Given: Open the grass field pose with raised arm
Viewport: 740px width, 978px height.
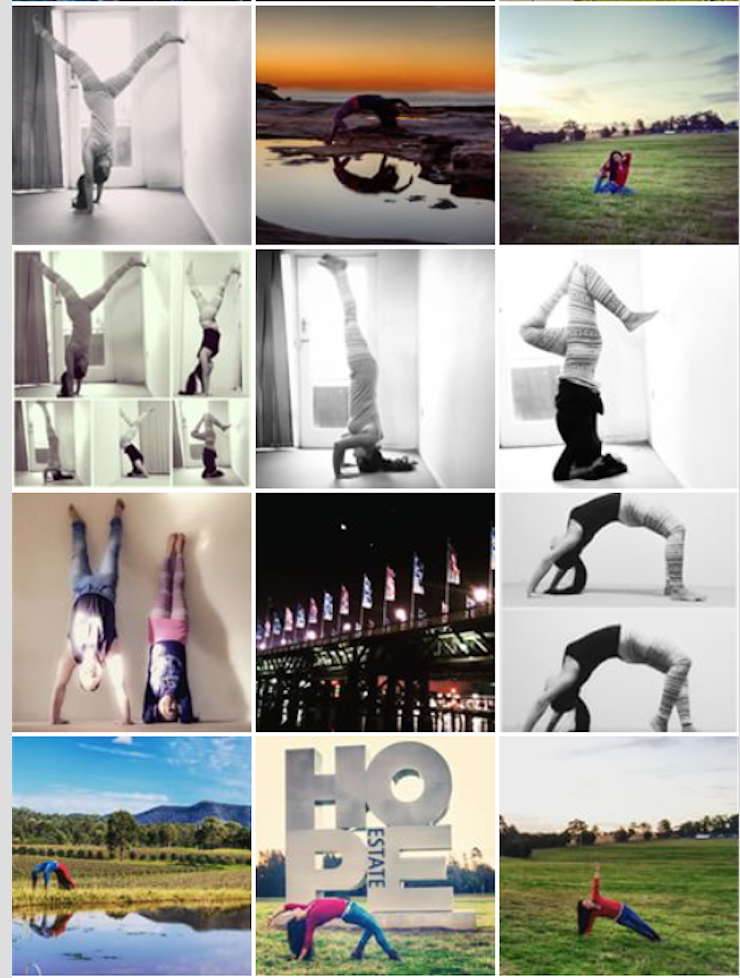Looking at the screenshot, I should (619, 855).
